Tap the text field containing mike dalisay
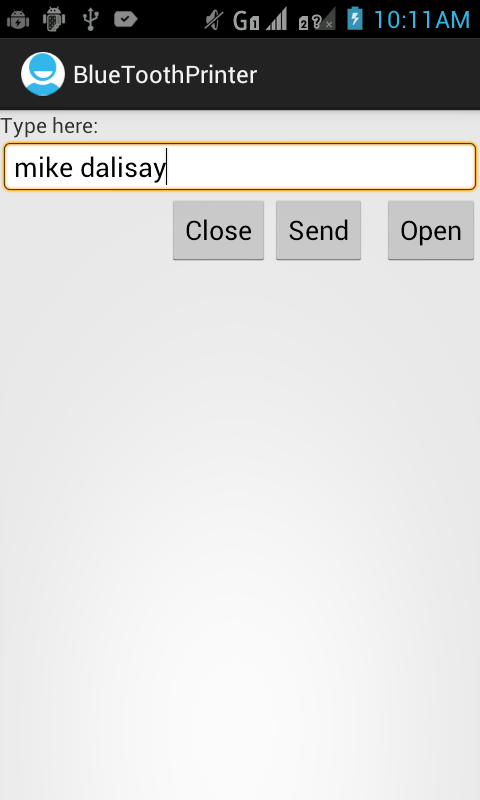Screen dimensions: 480x800 point(240,167)
